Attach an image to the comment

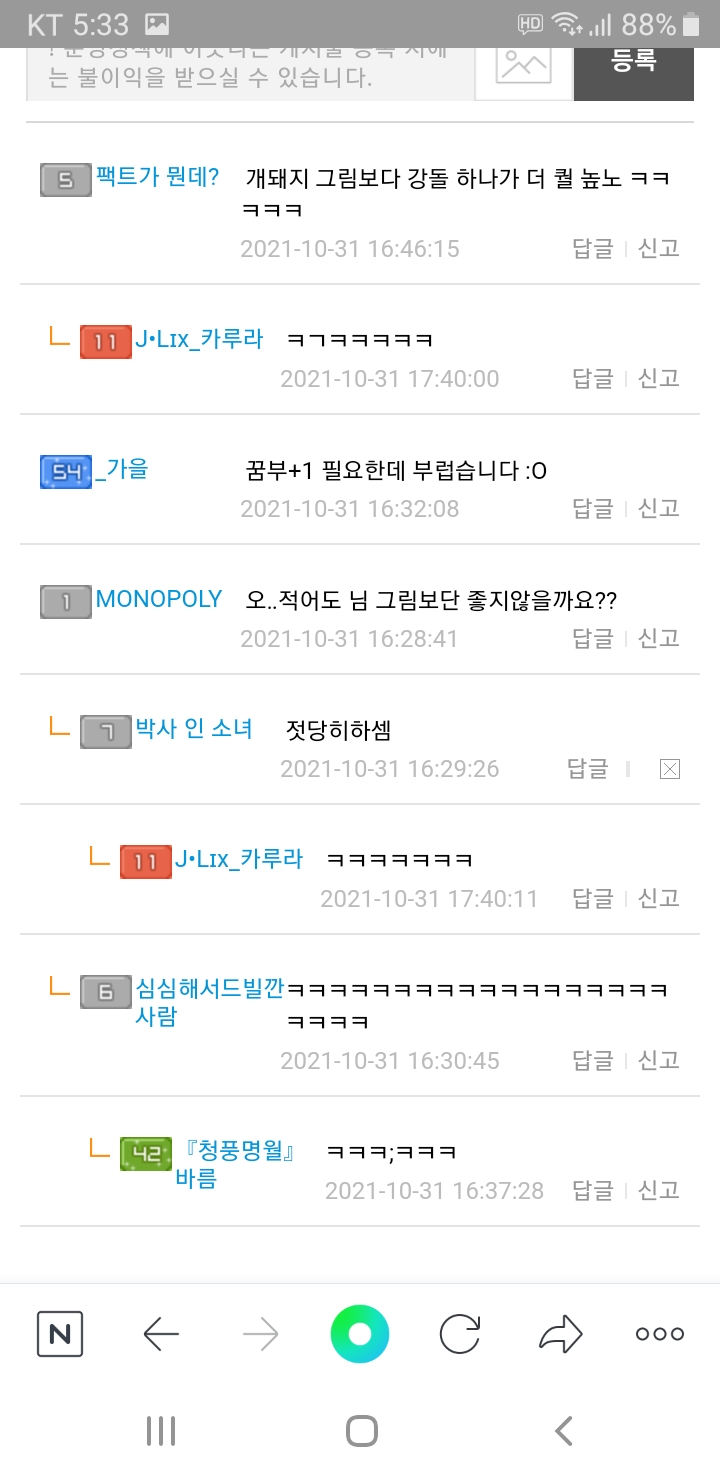click(x=523, y=70)
